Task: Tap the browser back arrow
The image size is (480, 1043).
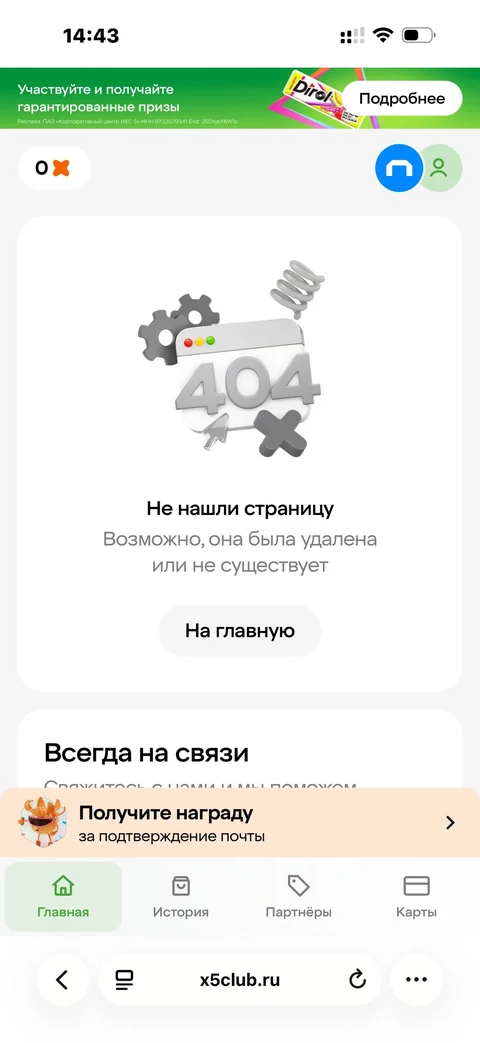Action: point(62,980)
